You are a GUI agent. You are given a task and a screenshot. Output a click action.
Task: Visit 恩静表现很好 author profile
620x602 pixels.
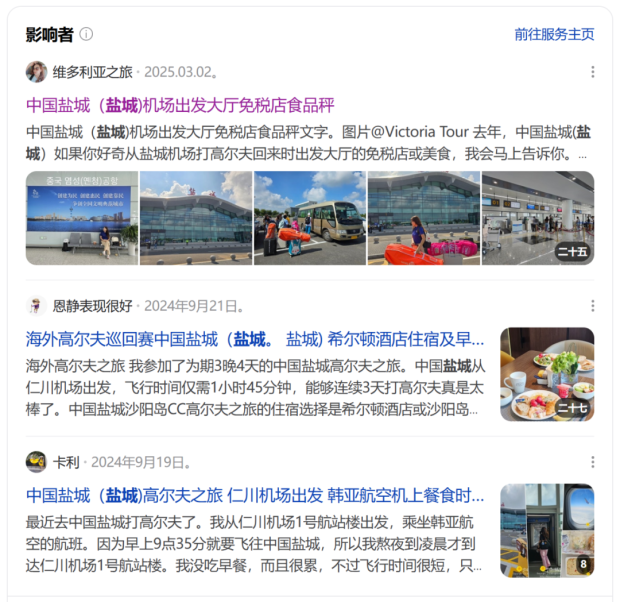92,306
